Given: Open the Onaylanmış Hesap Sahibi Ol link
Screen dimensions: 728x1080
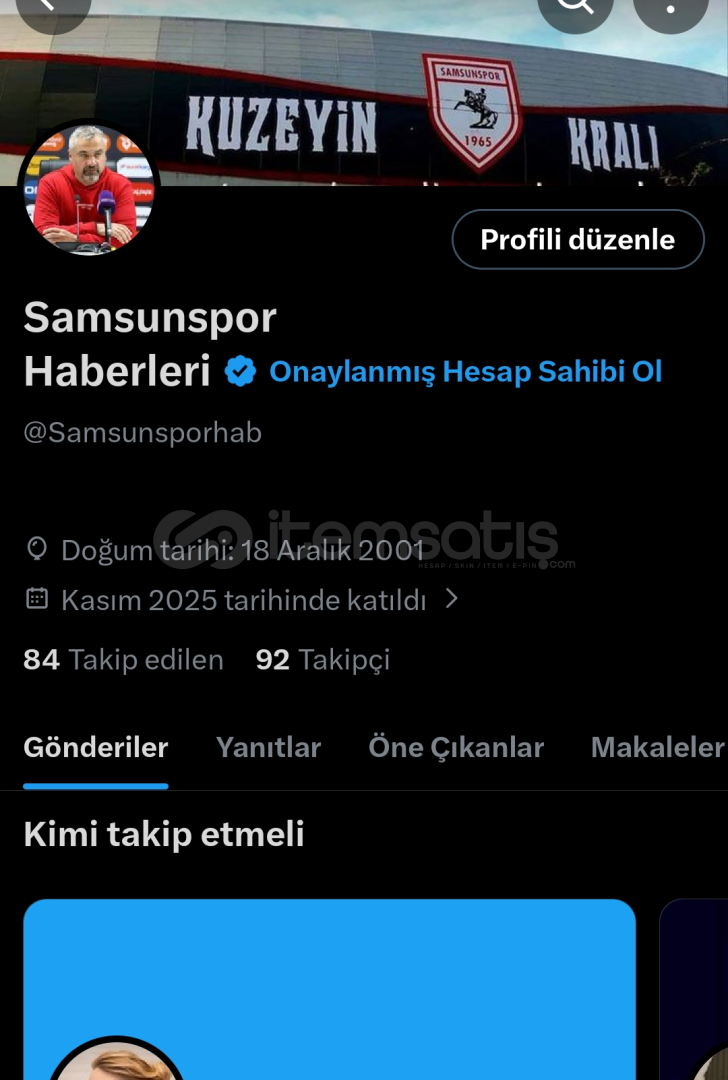Looking at the screenshot, I should 465,372.
